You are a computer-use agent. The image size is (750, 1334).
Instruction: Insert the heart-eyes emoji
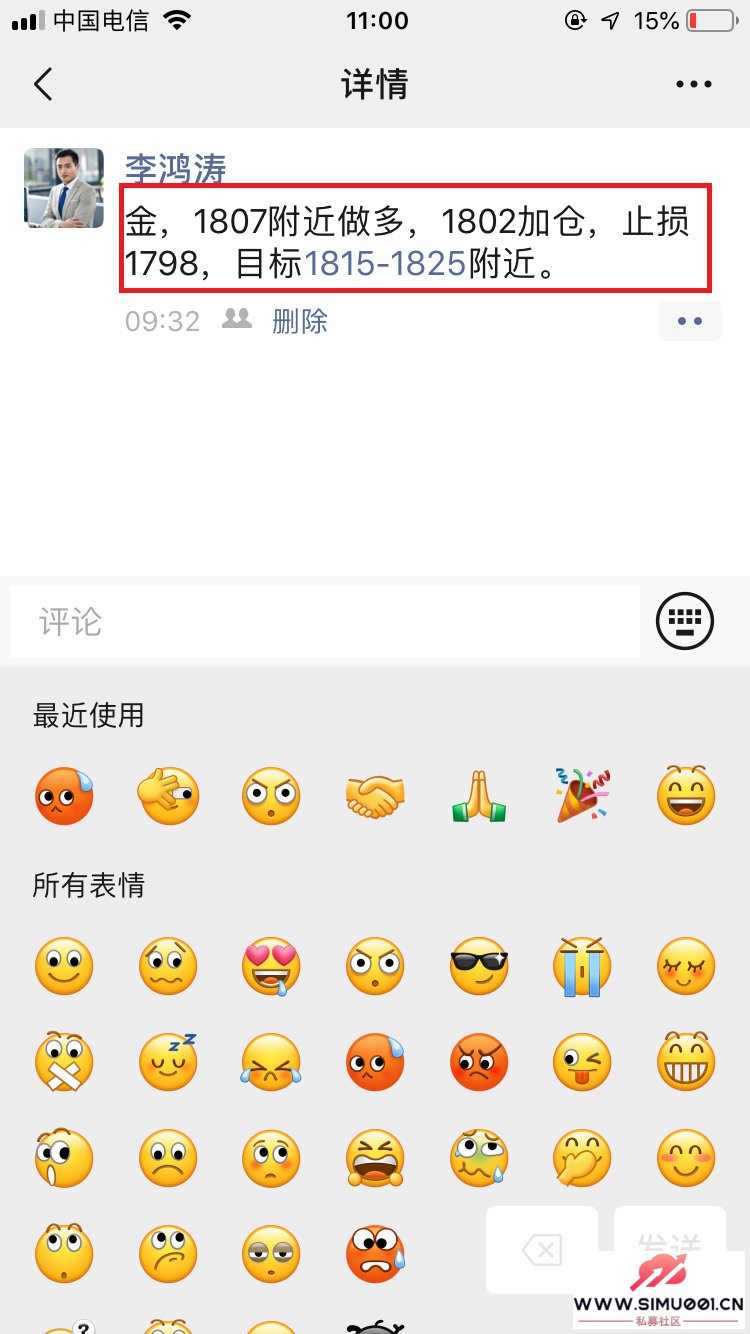(x=271, y=967)
